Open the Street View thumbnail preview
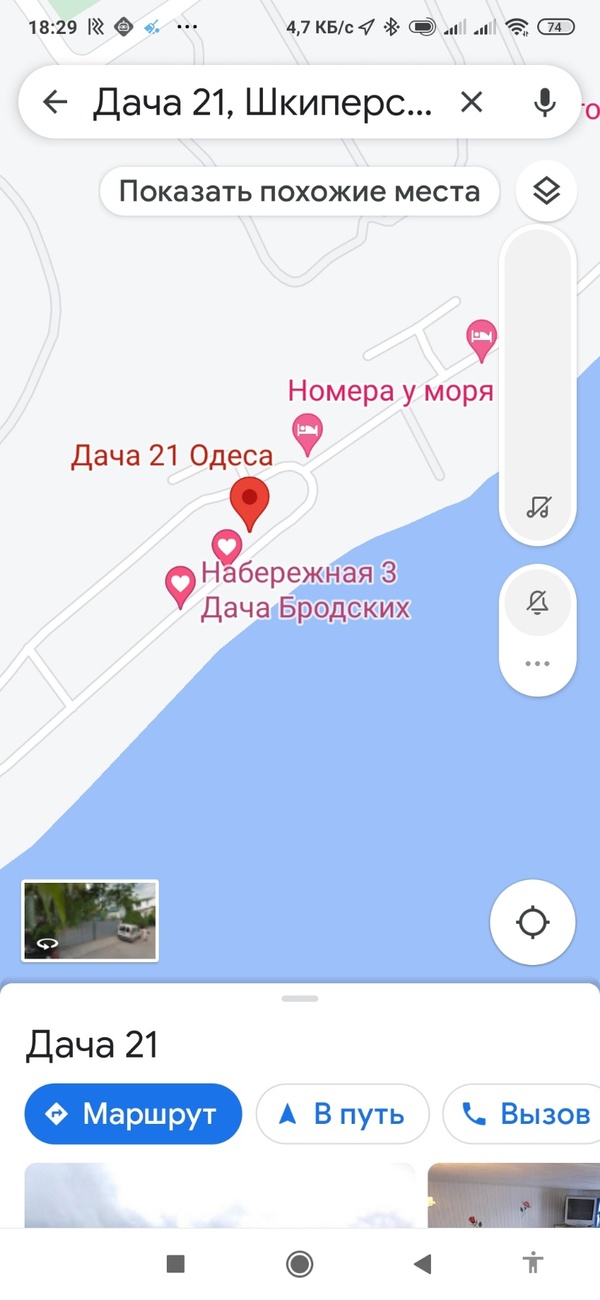This screenshot has width=600, height=1300. pos(90,920)
